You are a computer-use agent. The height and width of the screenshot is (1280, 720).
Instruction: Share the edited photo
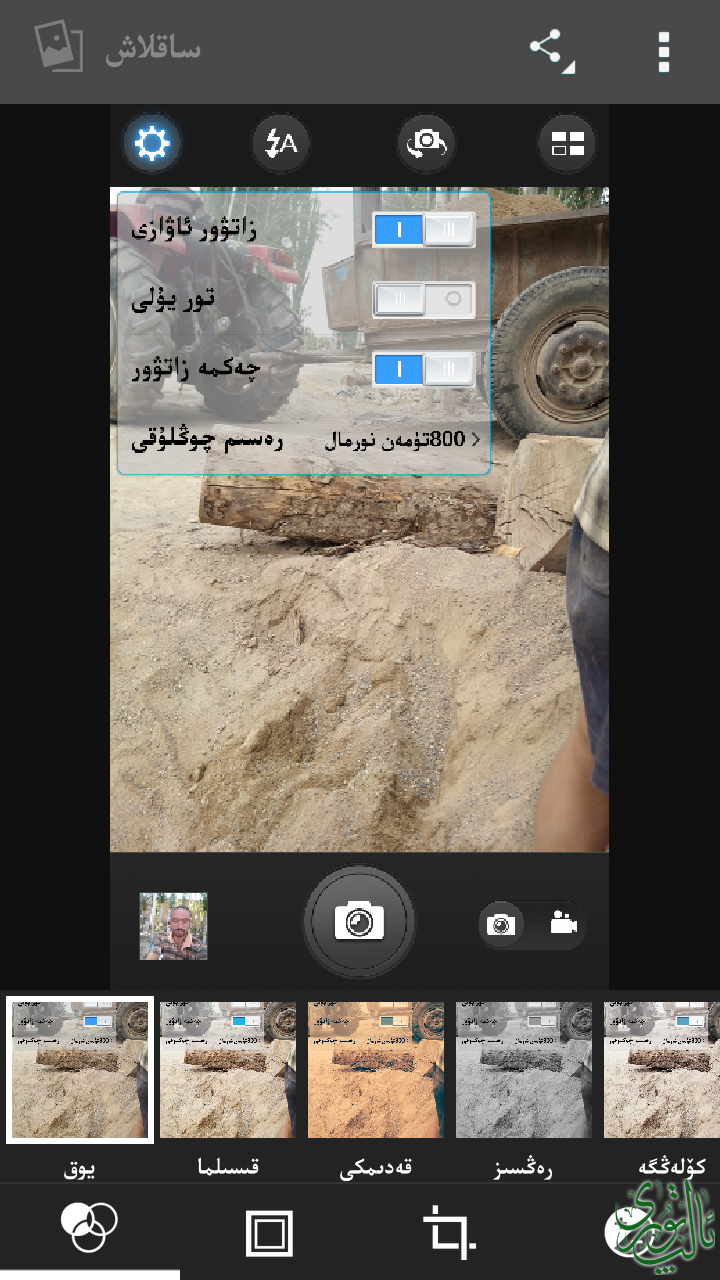[549, 50]
